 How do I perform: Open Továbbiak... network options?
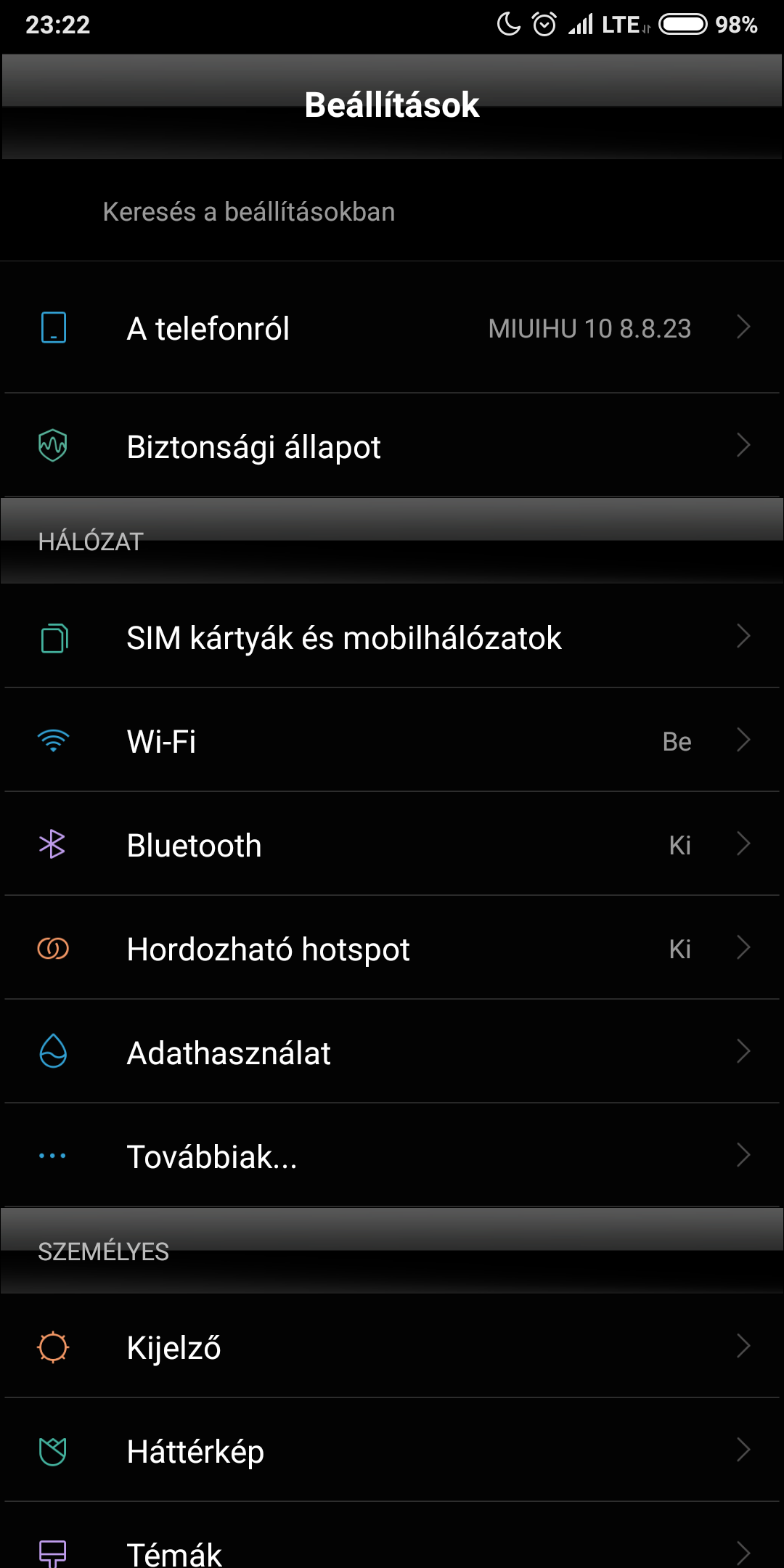(392, 1156)
